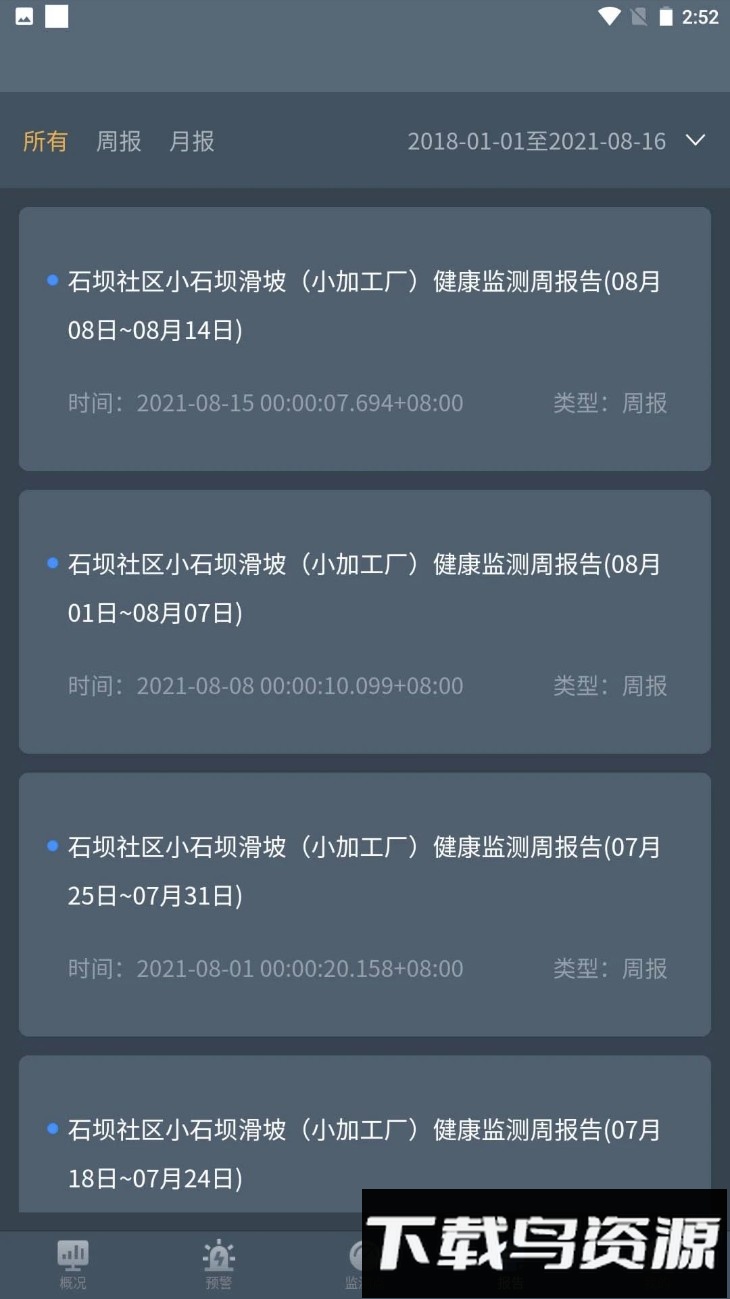Image resolution: width=730 pixels, height=1299 pixels.
Task: Click the 类型：周报 label on the first card
Action: tap(609, 403)
